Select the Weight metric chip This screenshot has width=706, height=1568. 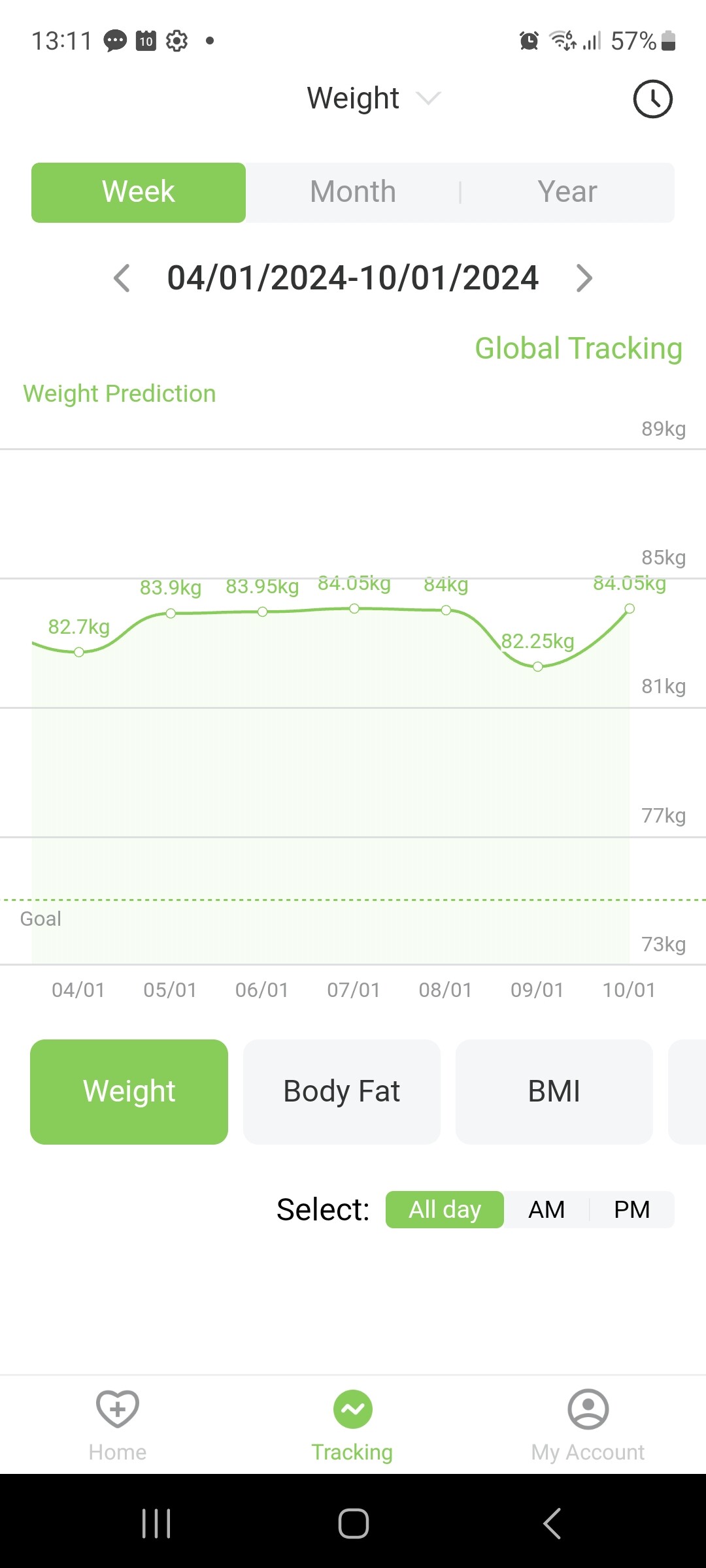129,1092
